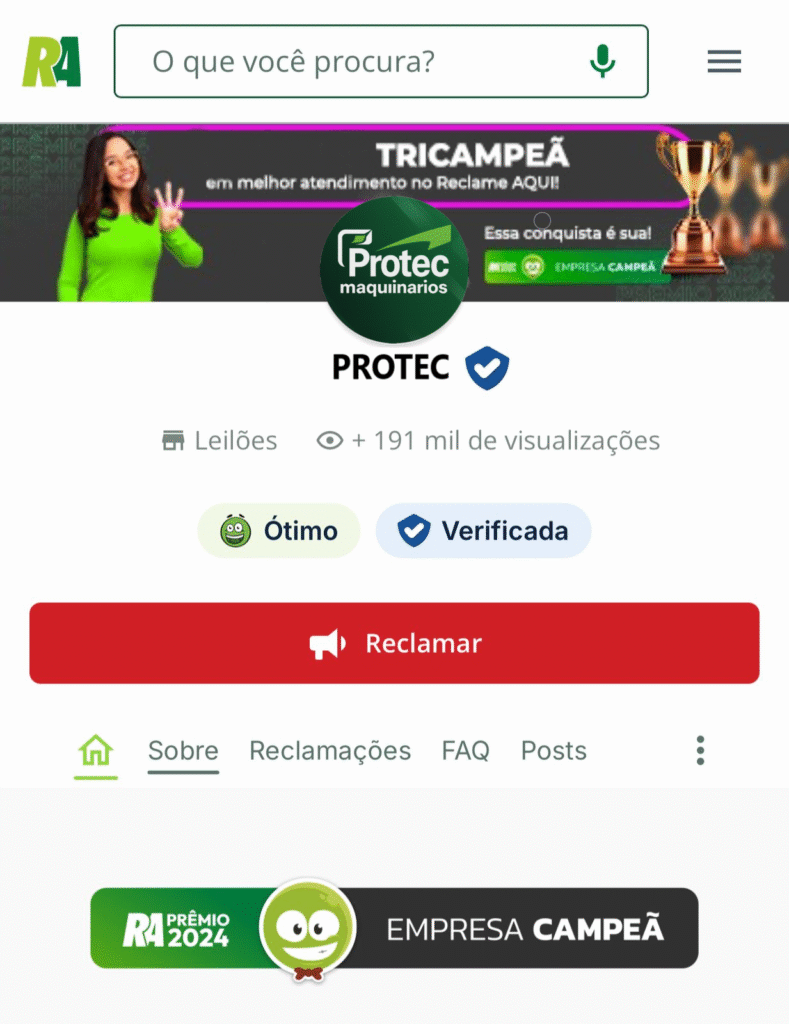Start voice search with the microphone
Screen dimensions: 789x1024
(x=602, y=62)
